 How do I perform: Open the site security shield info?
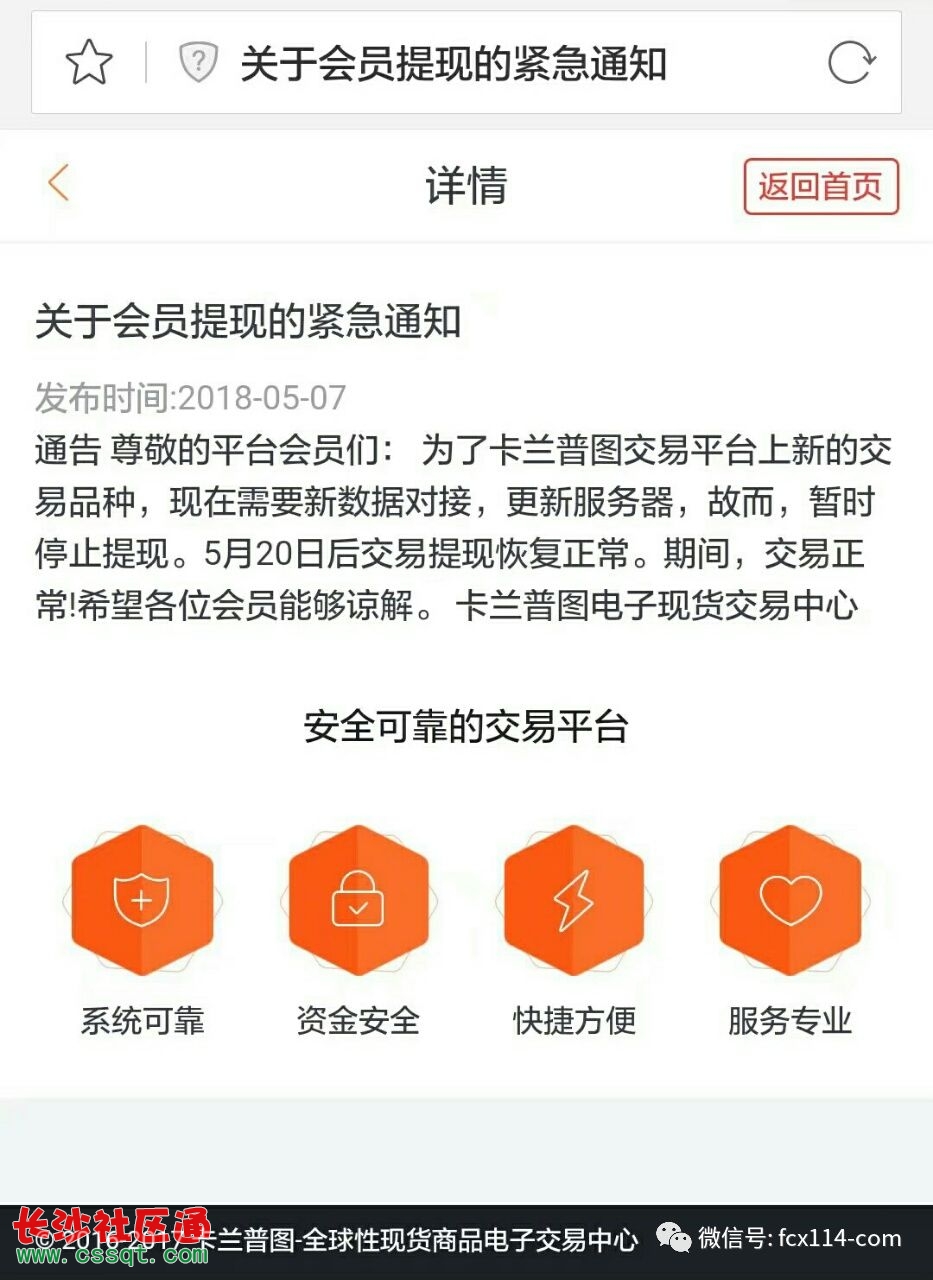coord(198,63)
